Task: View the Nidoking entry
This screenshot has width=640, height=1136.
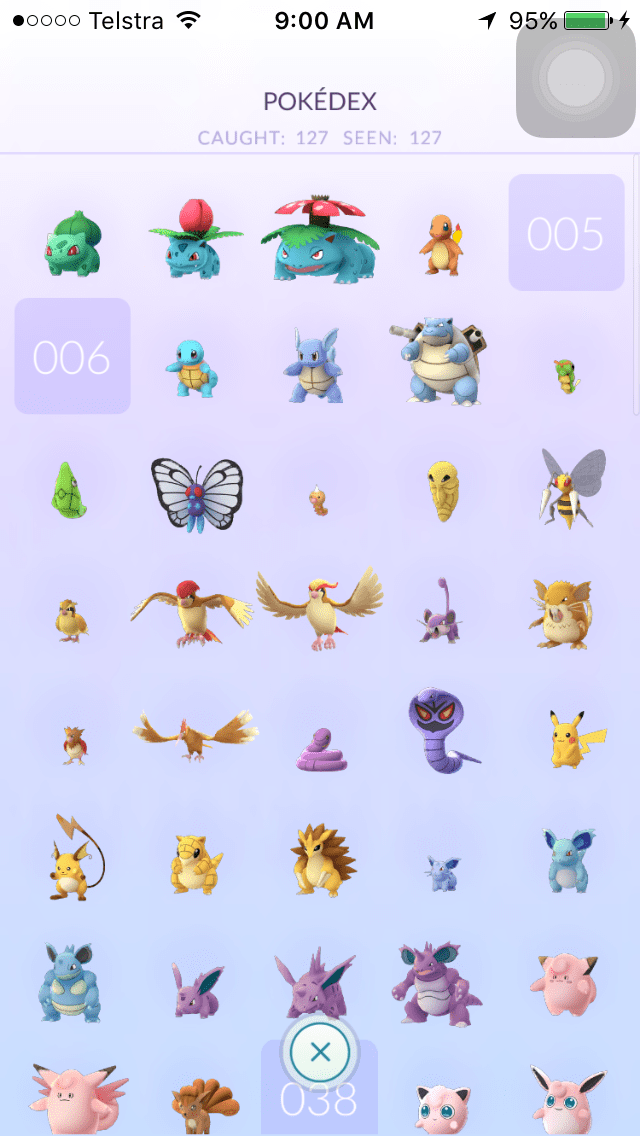Action: 435,982
